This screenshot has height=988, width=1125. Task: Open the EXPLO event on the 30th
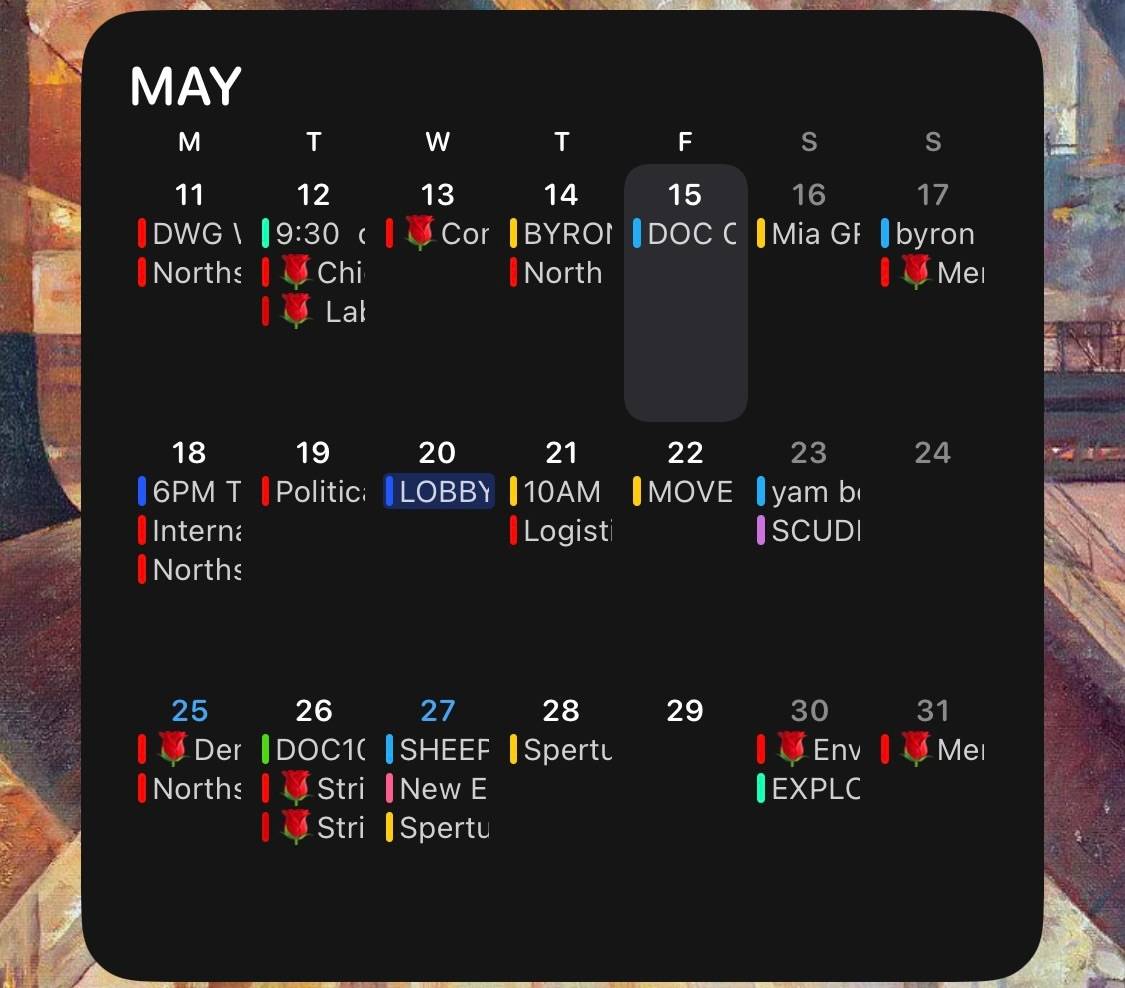click(809, 789)
